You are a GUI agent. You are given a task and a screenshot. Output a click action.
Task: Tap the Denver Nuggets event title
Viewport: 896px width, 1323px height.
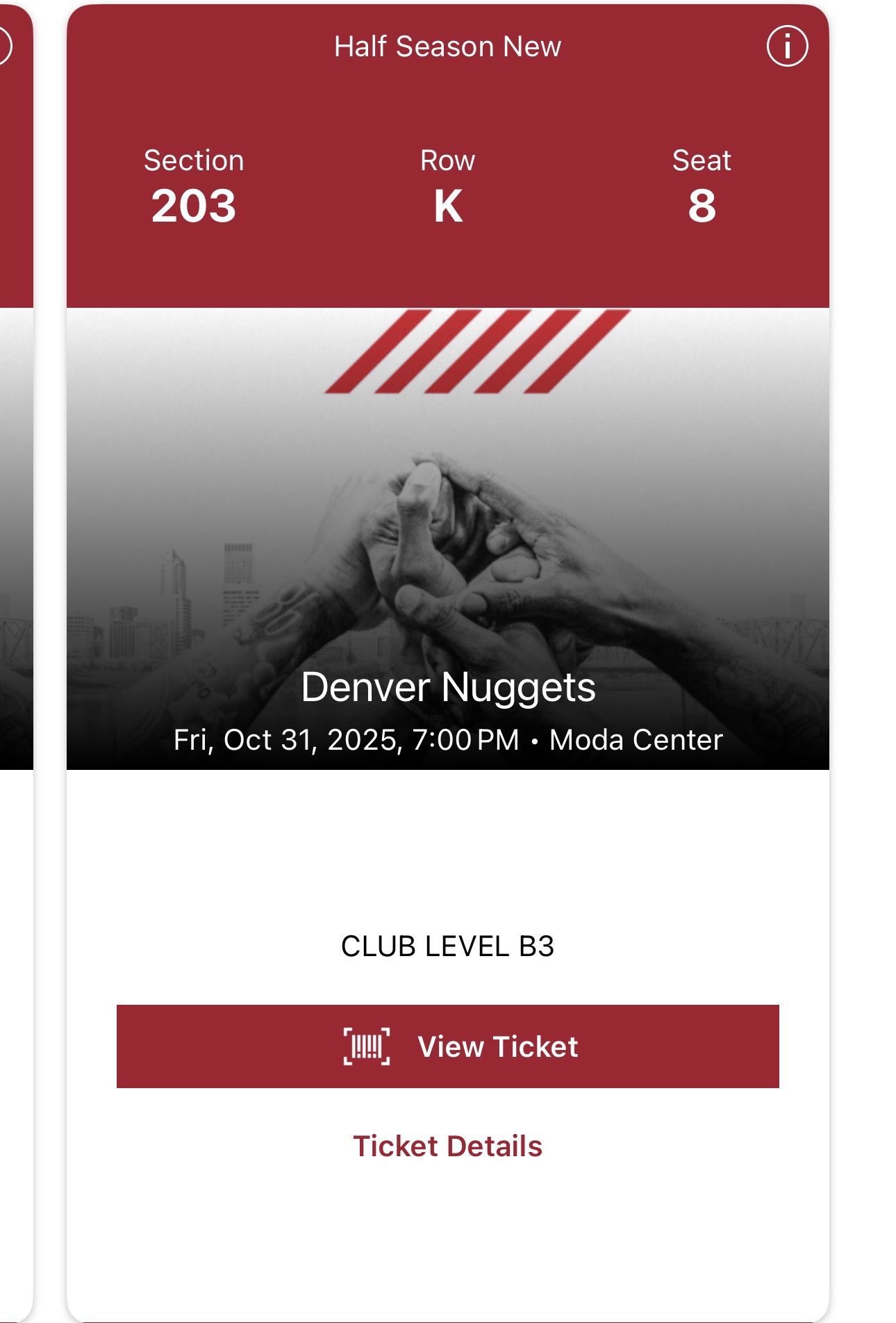coord(448,689)
